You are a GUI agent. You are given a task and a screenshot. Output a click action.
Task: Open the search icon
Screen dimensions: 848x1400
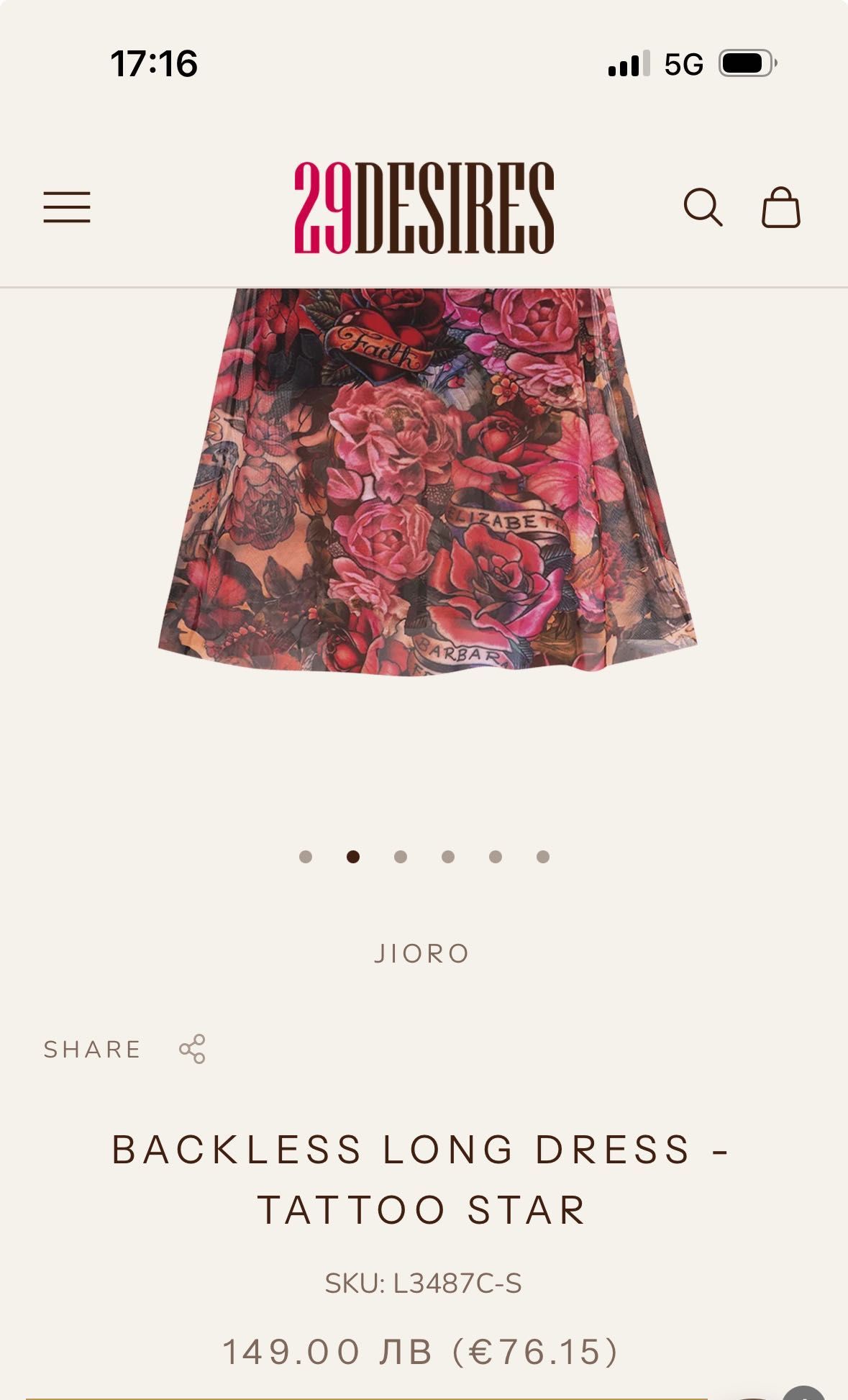point(702,207)
